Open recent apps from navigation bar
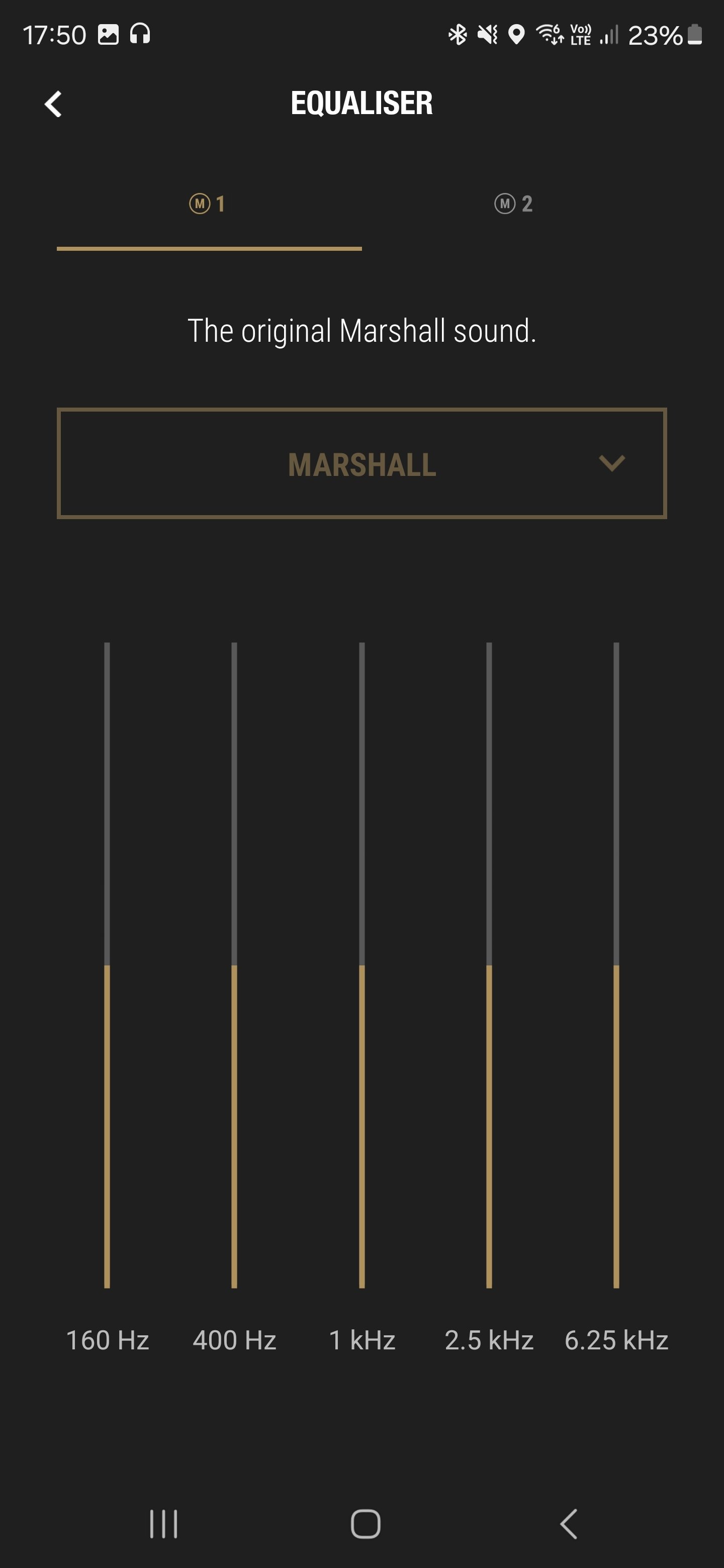 pos(164,1524)
